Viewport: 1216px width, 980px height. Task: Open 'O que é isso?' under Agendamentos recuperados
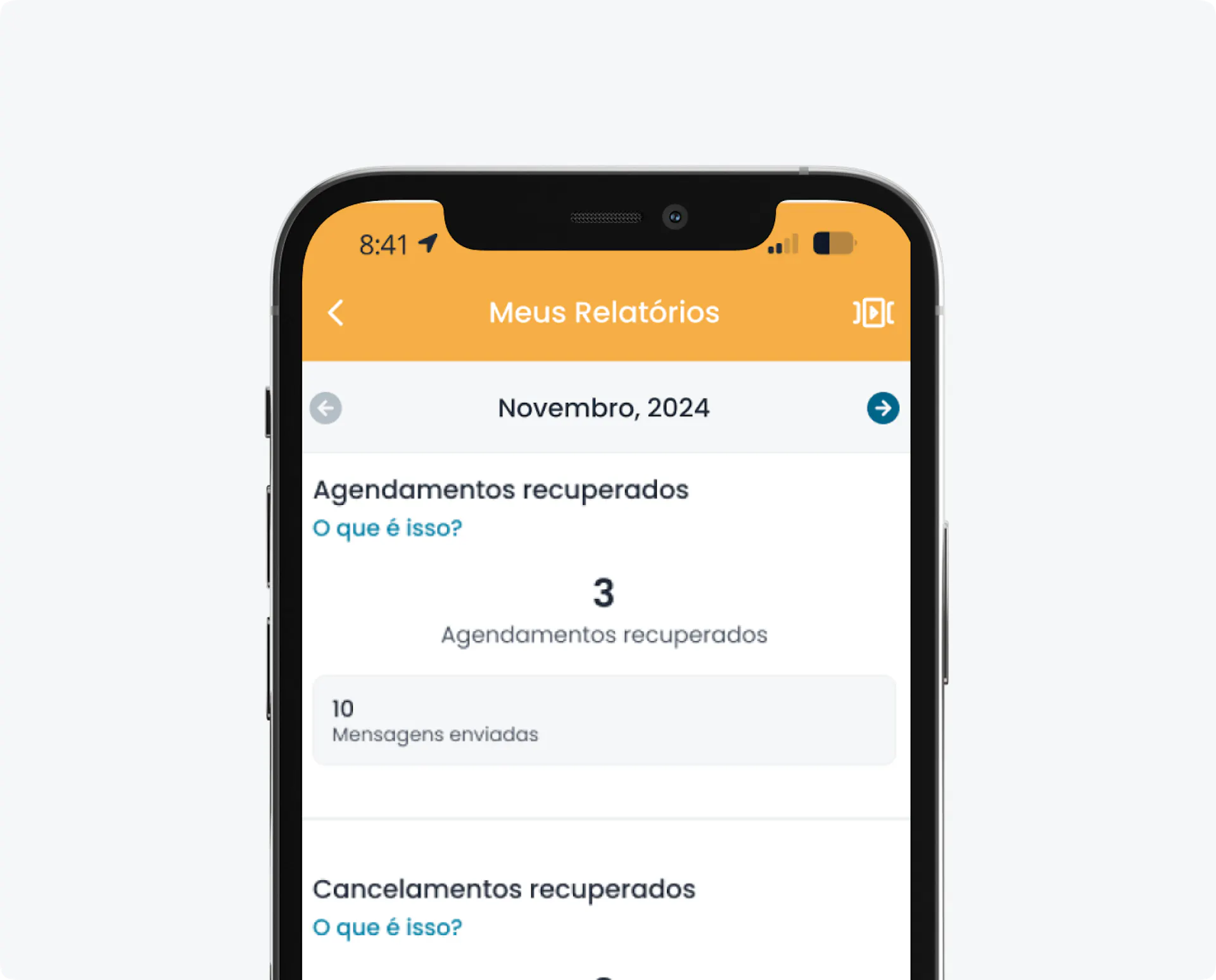[x=388, y=528]
